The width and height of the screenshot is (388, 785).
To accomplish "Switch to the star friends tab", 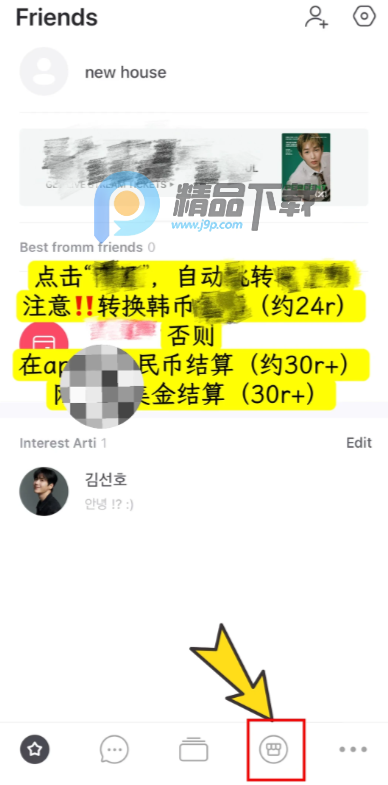I will [34, 749].
